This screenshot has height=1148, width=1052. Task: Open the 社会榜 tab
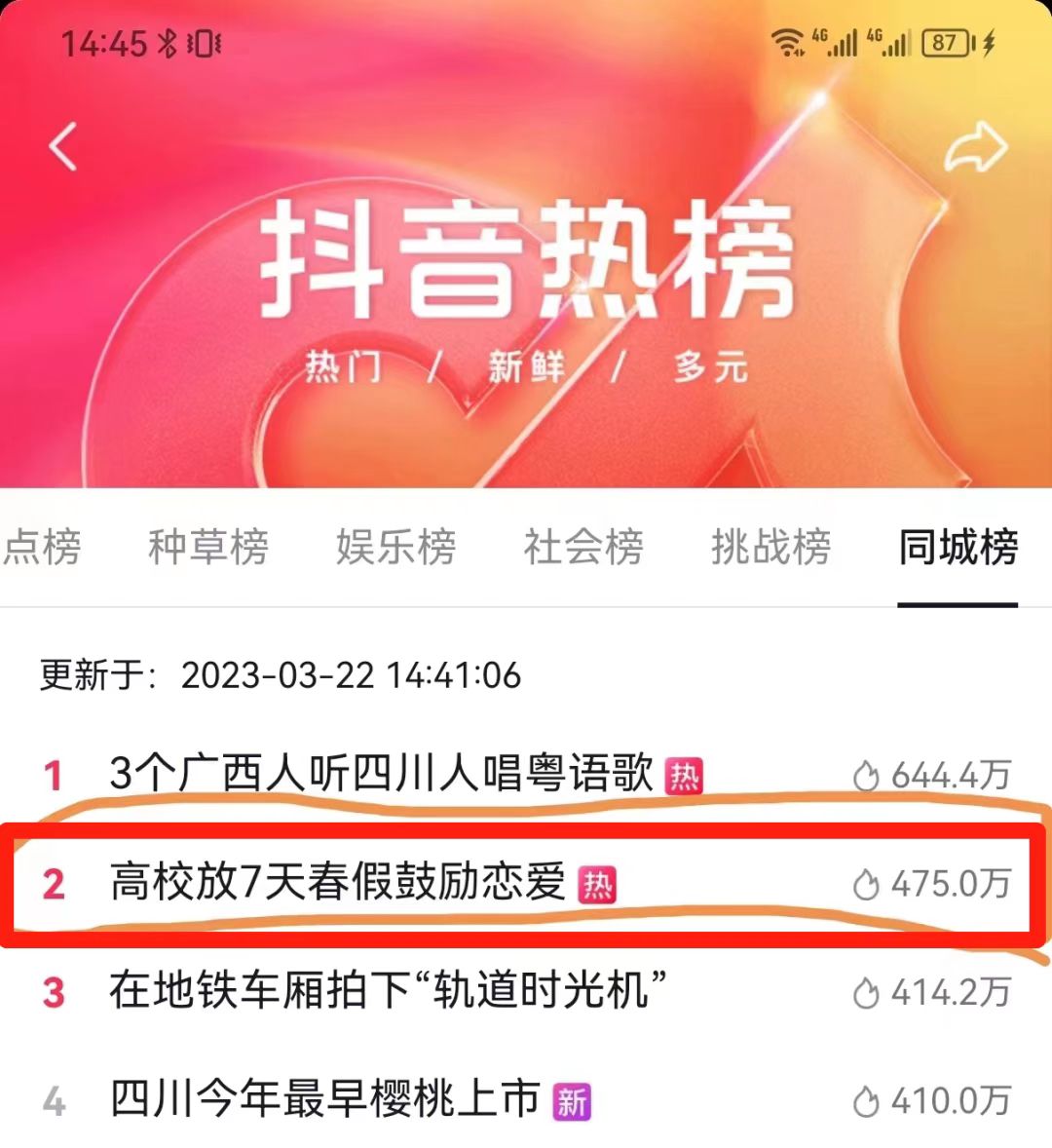[x=582, y=547]
